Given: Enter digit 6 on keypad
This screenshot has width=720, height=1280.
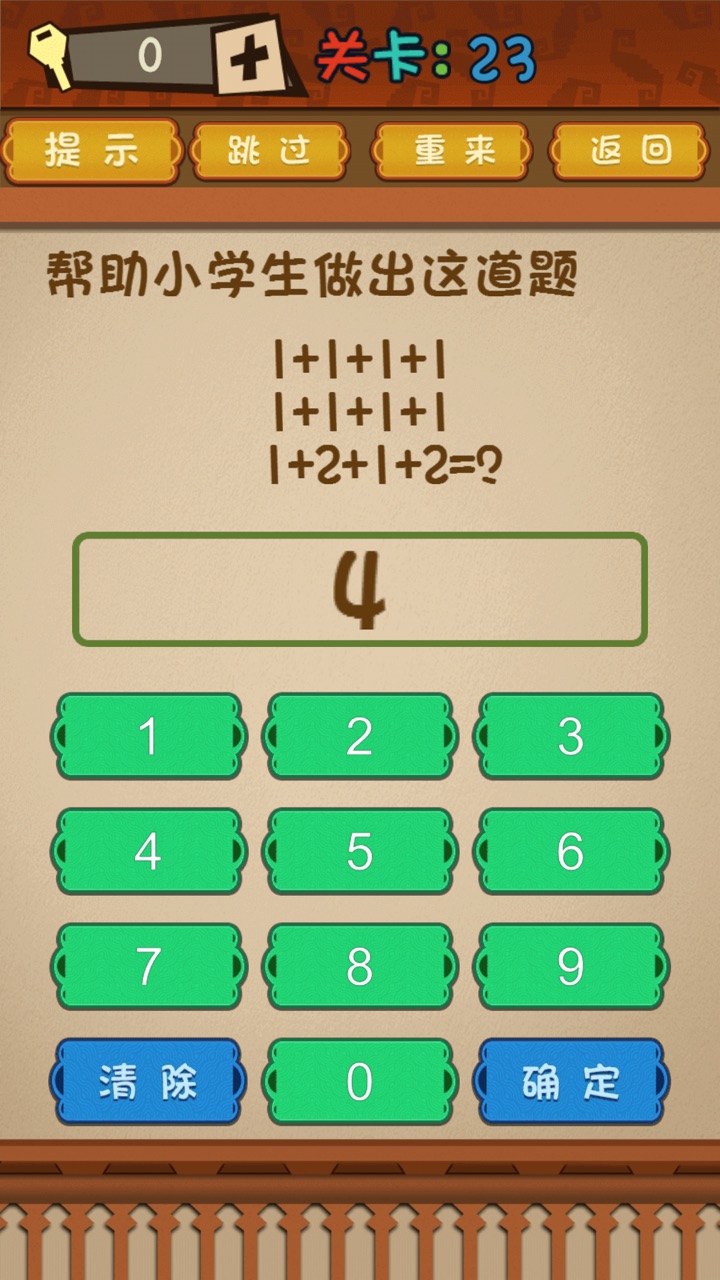Looking at the screenshot, I should pyautogui.click(x=571, y=852).
